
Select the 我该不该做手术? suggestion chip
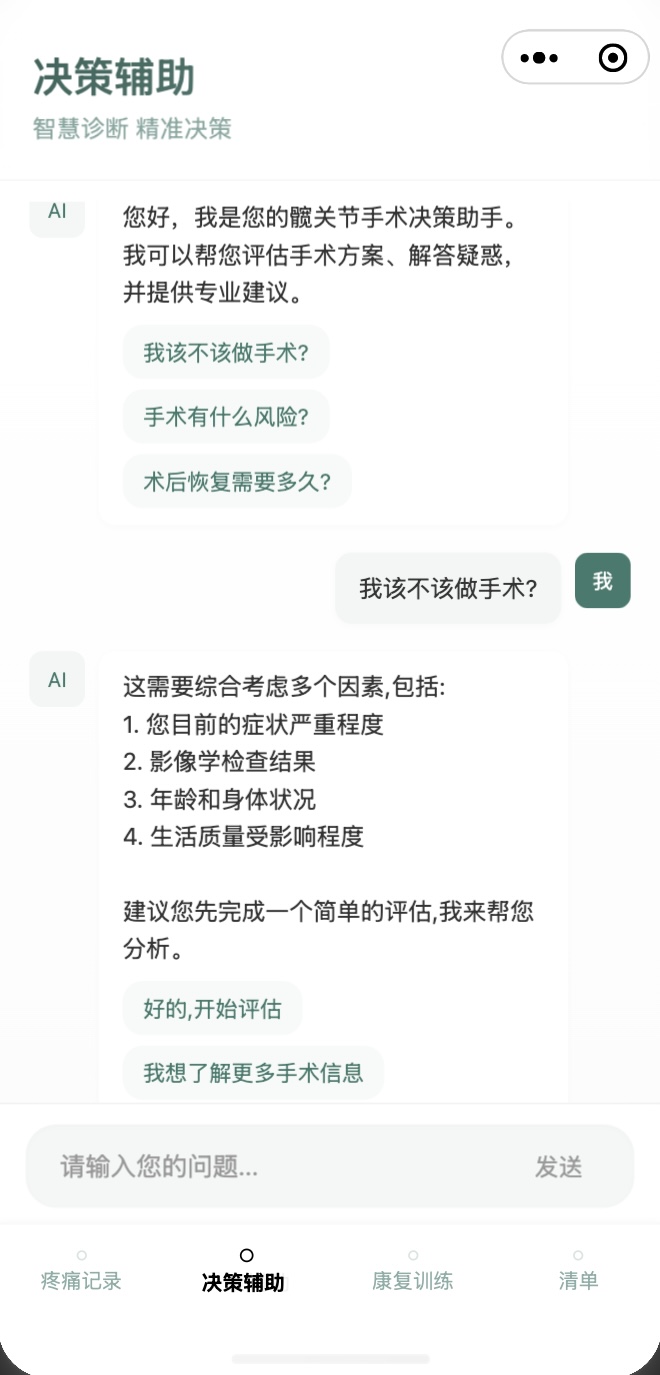[x=225, y=352]
